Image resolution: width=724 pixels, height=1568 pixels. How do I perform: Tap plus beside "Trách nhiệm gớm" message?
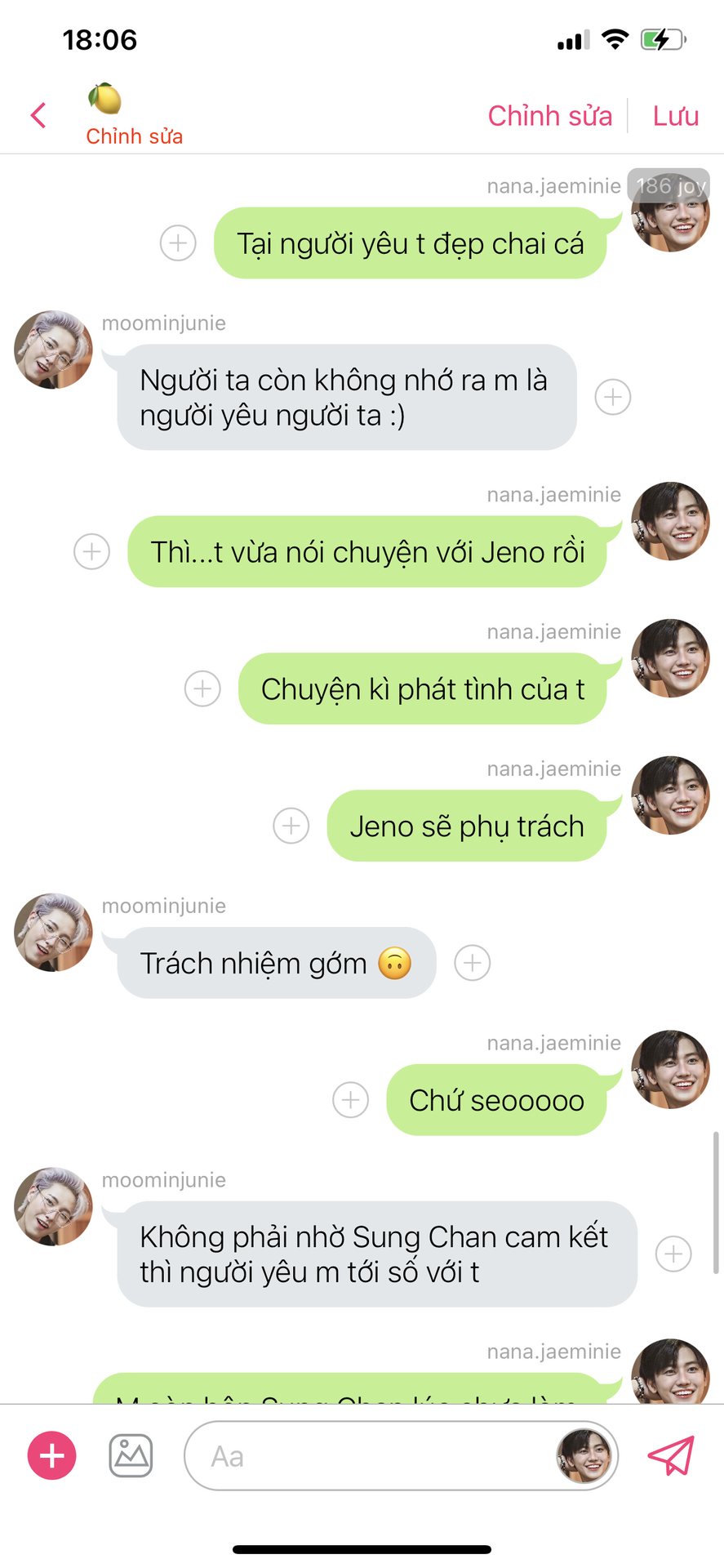[x=473, y=963]
